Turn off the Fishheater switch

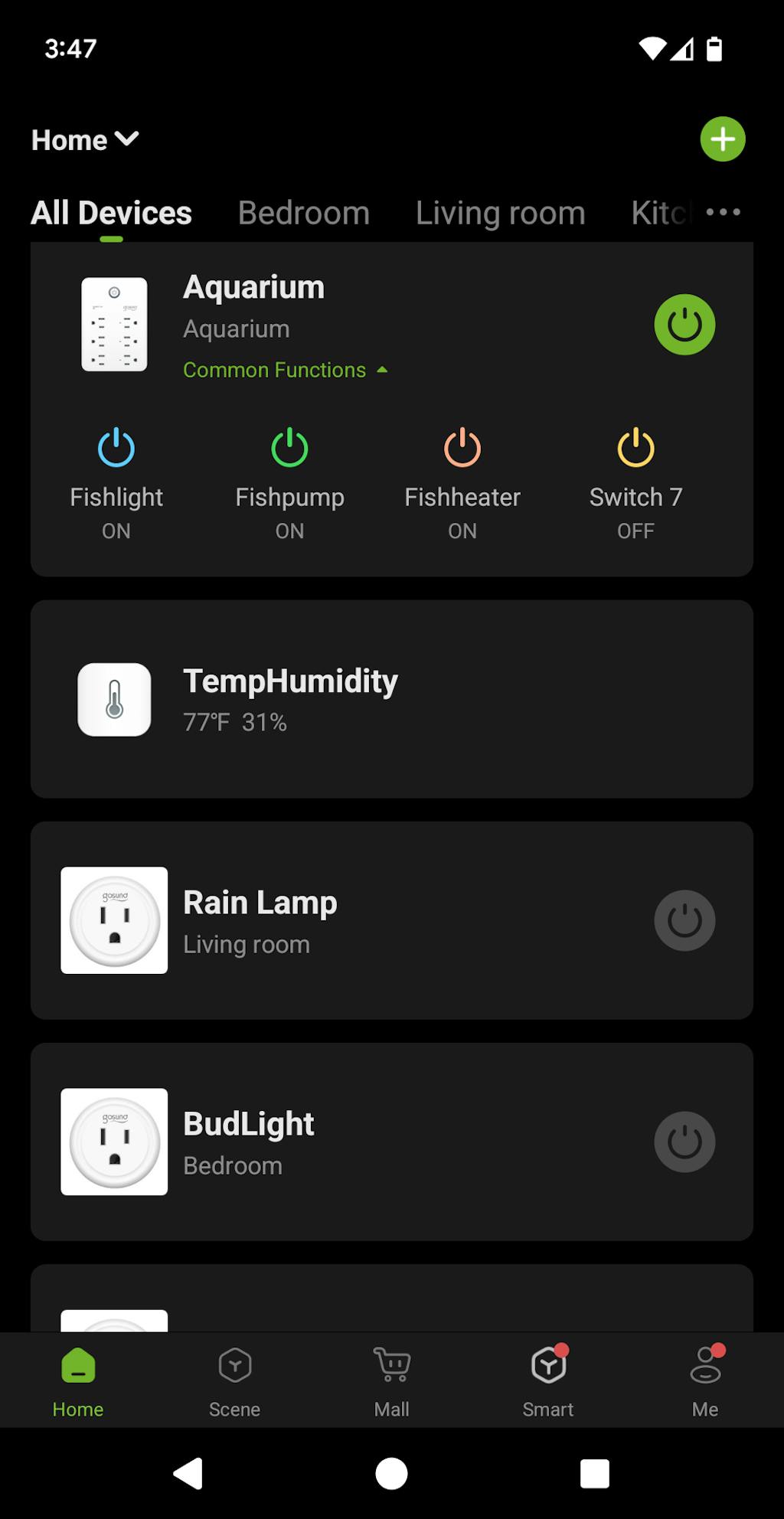[x=462, y=449]
